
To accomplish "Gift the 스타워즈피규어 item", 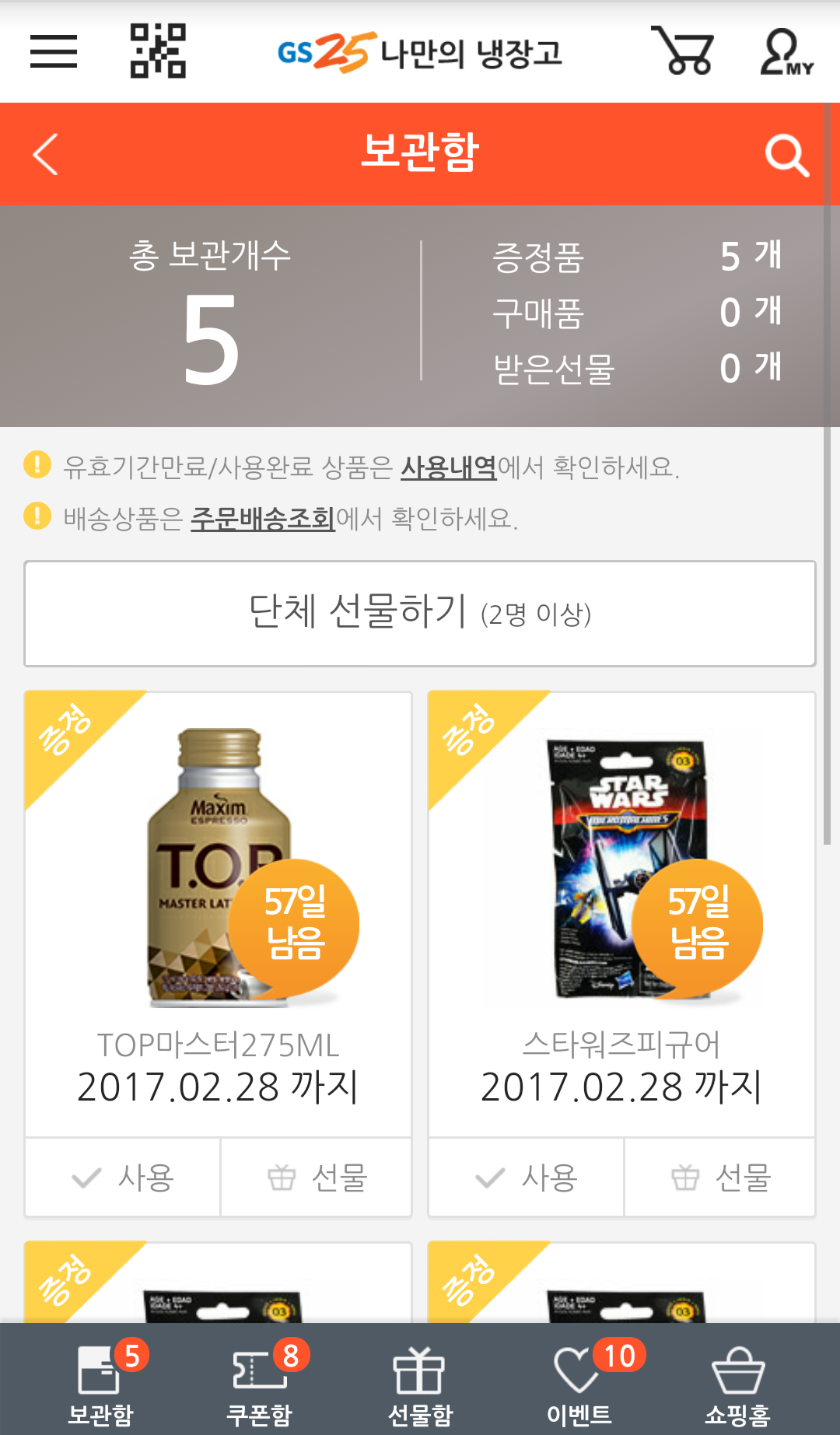I will (x=720, y=1178).
